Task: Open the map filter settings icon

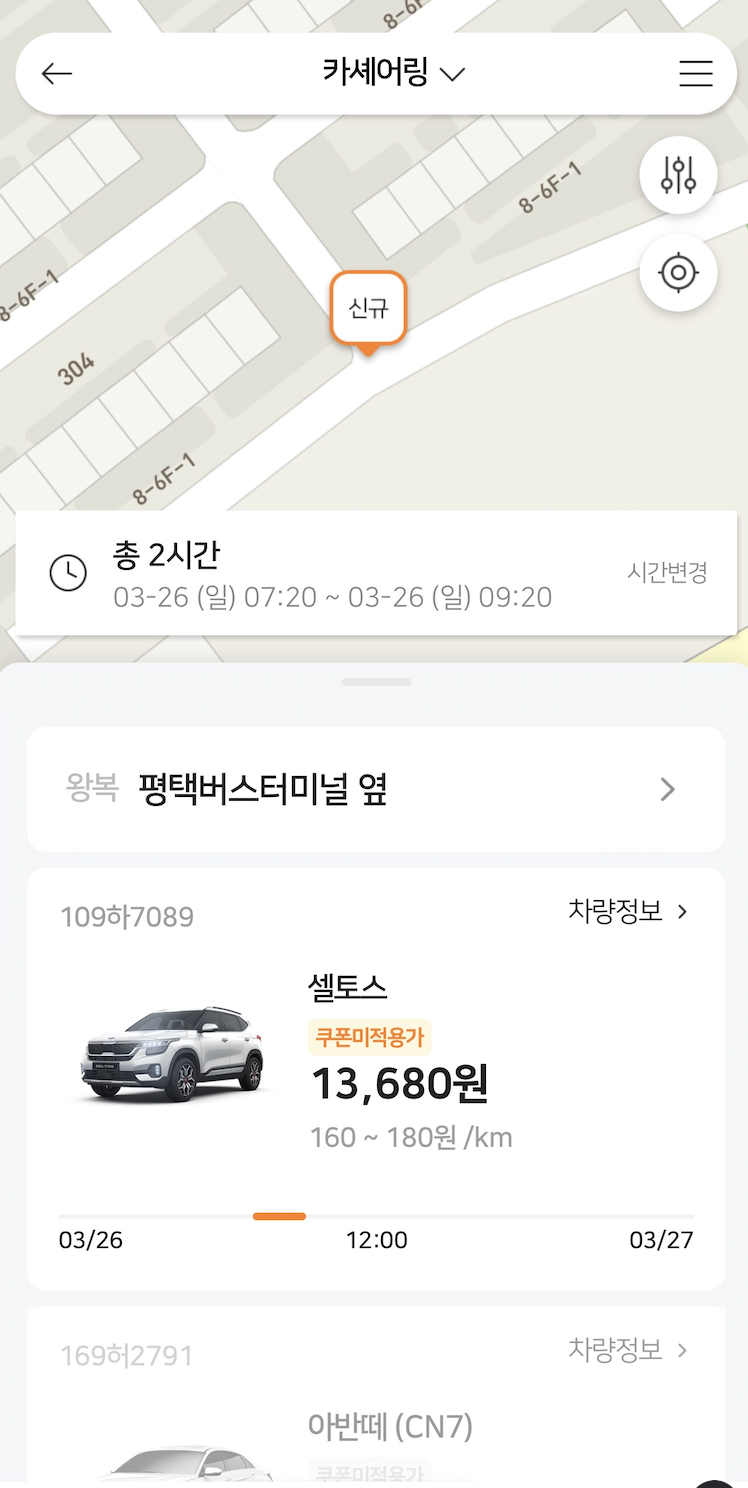Action: (x=678, y=176)
